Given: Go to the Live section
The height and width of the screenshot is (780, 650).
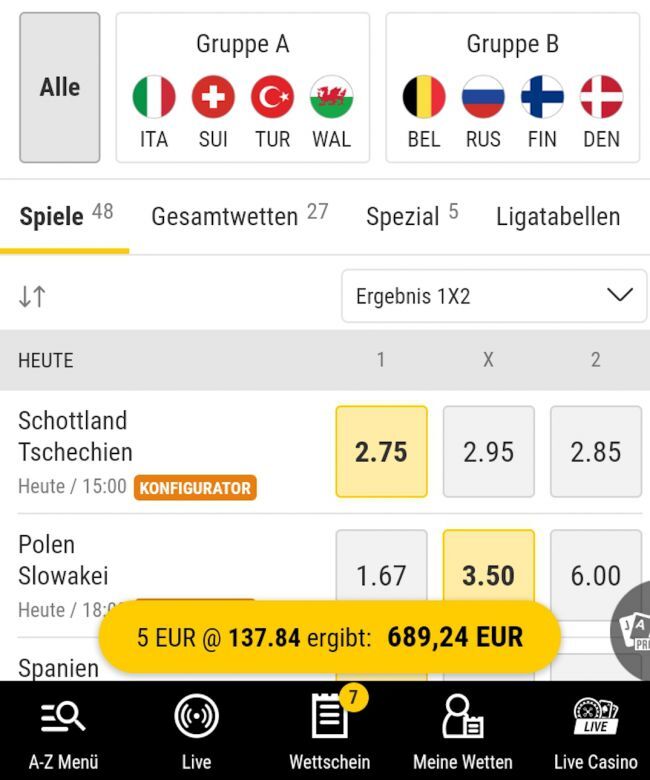Looking at the screenshot, I should [x=196, y=732].
